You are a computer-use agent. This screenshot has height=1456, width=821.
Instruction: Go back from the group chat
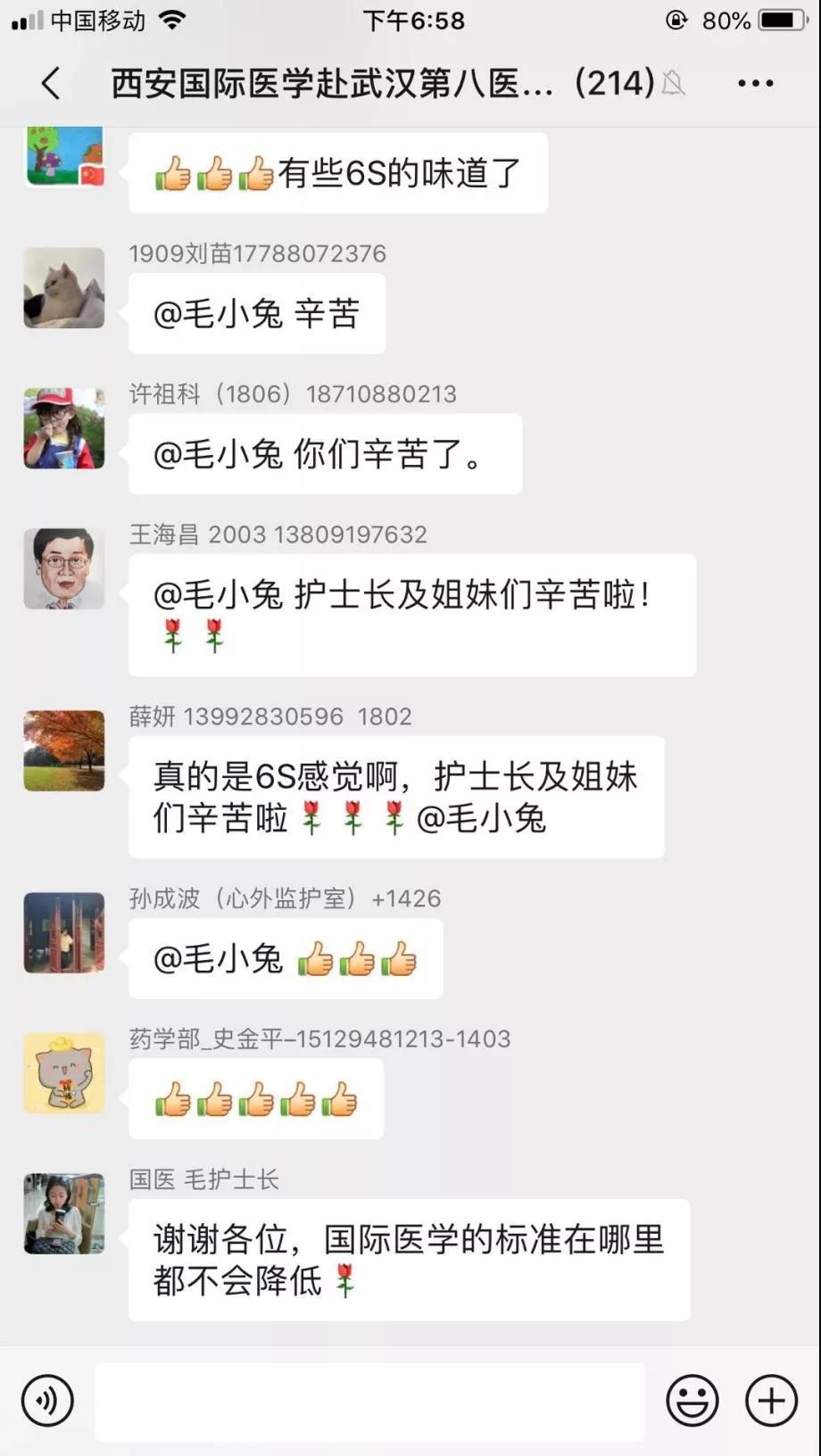click(x=51, y=83)
